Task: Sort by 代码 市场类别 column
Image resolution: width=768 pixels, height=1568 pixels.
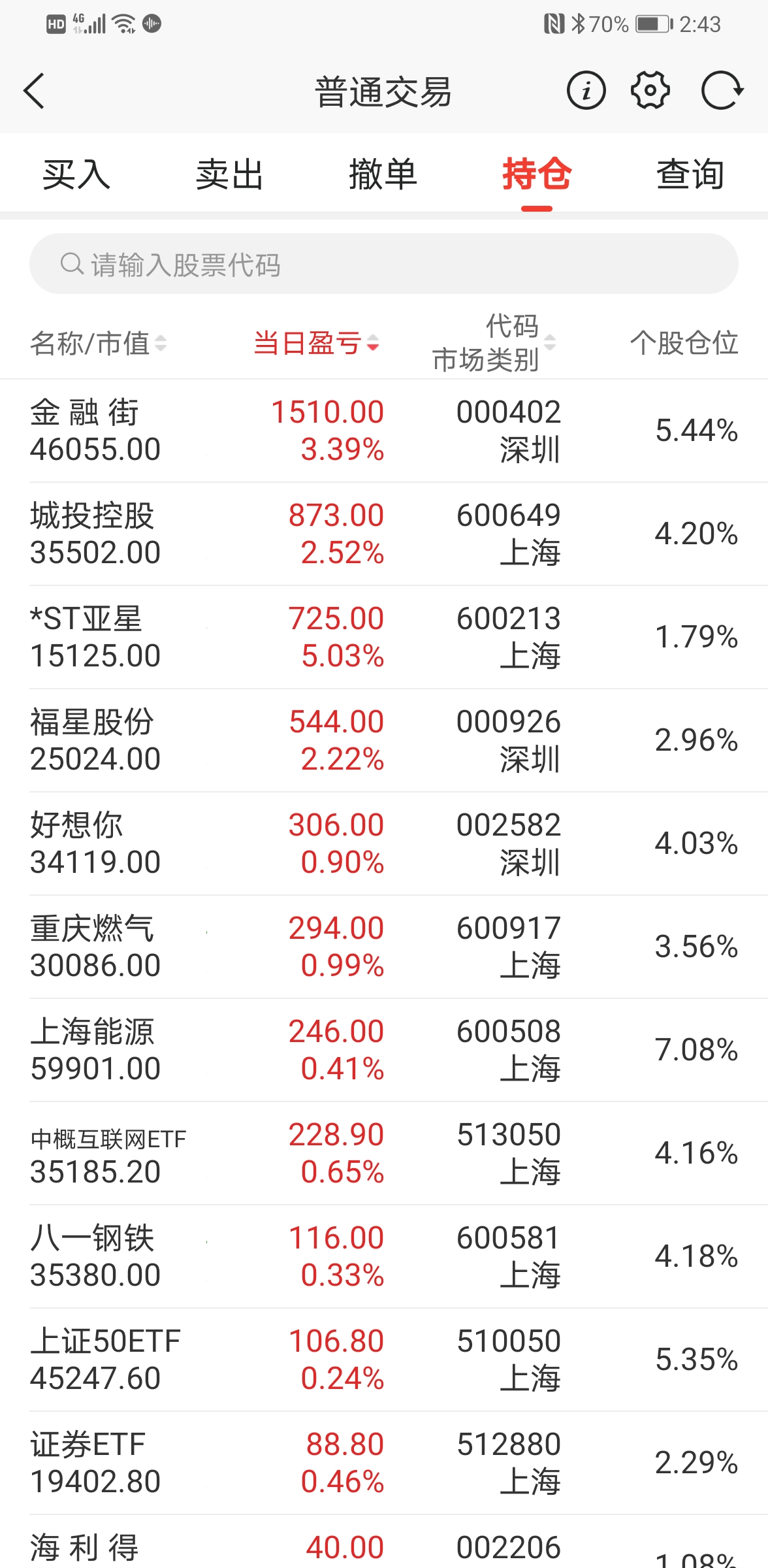Action: pyautogui.click(x=494, y=343)
